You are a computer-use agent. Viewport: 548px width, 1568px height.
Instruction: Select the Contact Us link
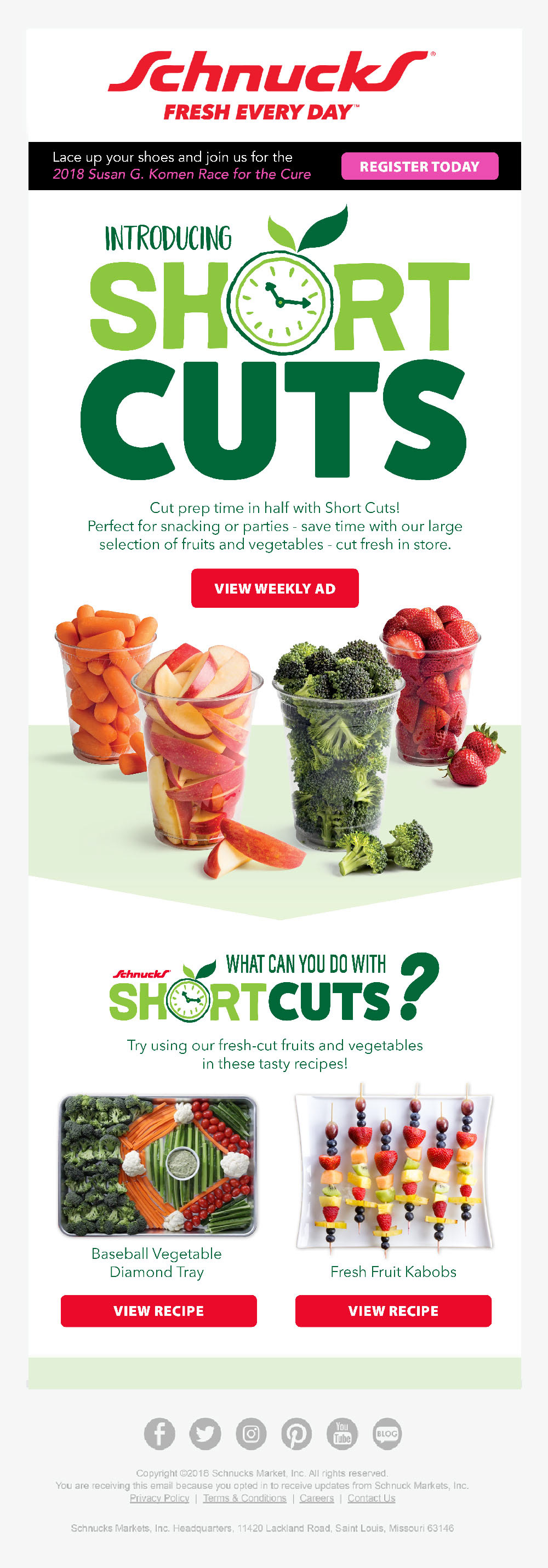[x=372, y=1498]
